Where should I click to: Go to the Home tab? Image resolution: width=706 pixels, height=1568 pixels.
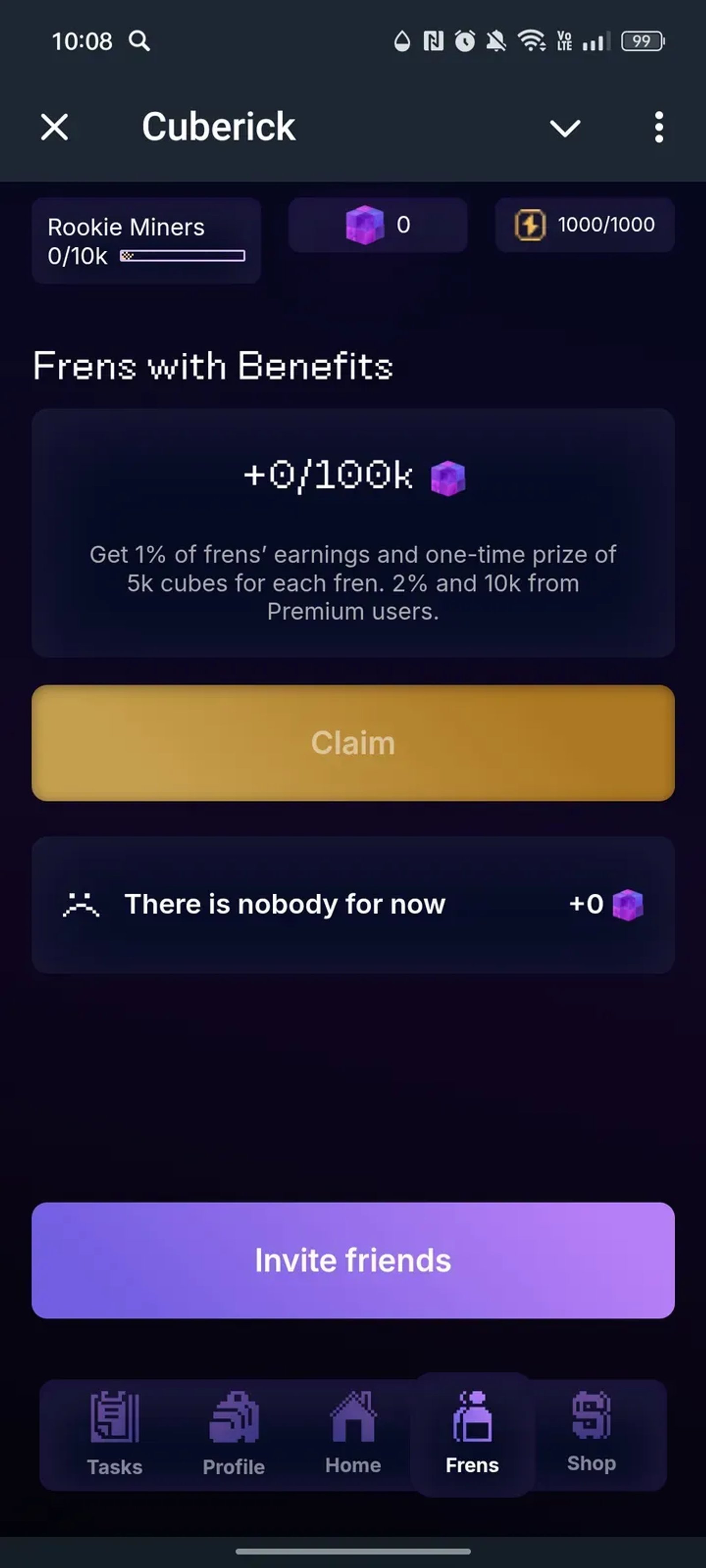[x=353, y=1434]
